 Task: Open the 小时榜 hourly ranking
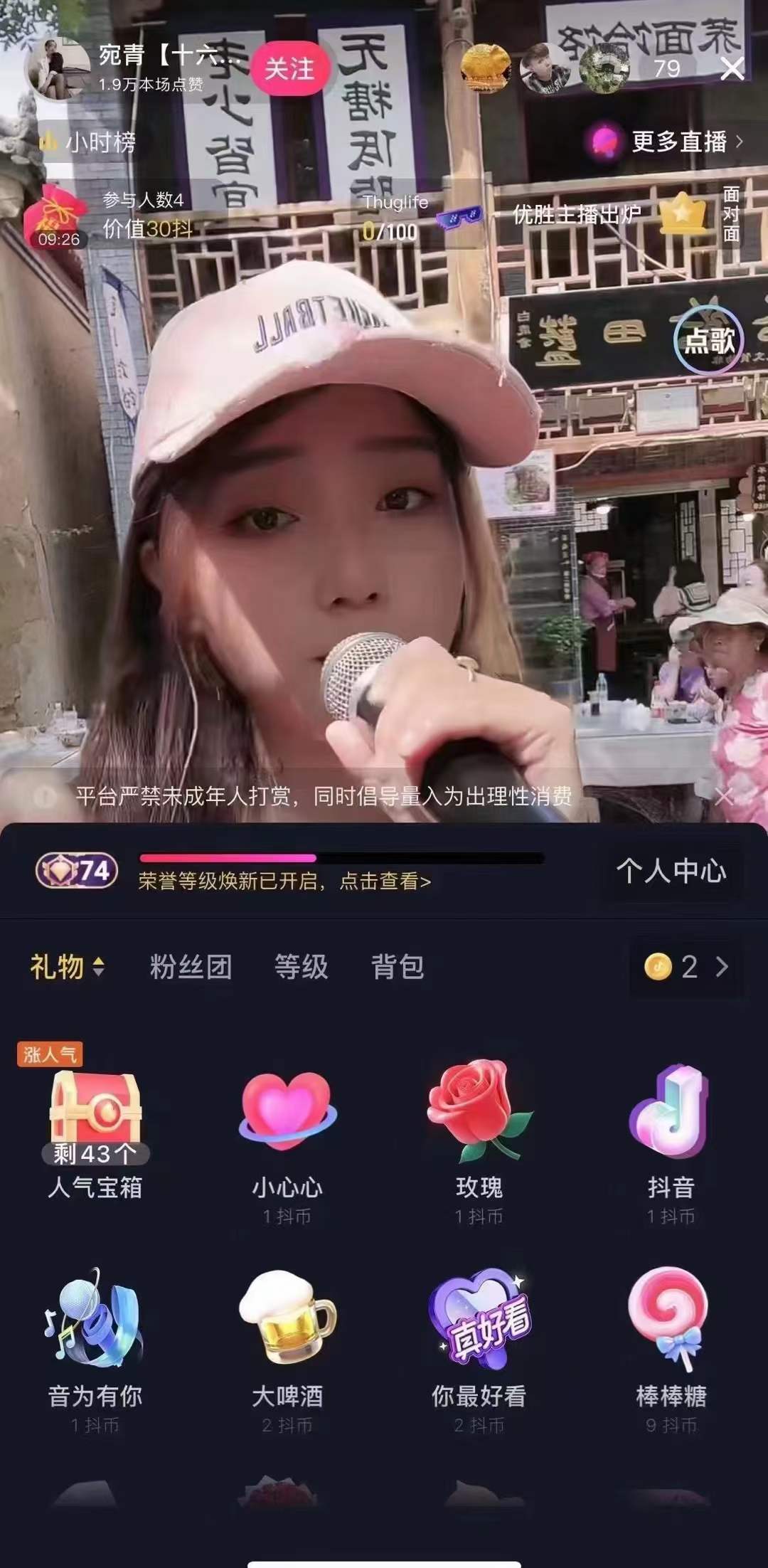tap(89, 142)
